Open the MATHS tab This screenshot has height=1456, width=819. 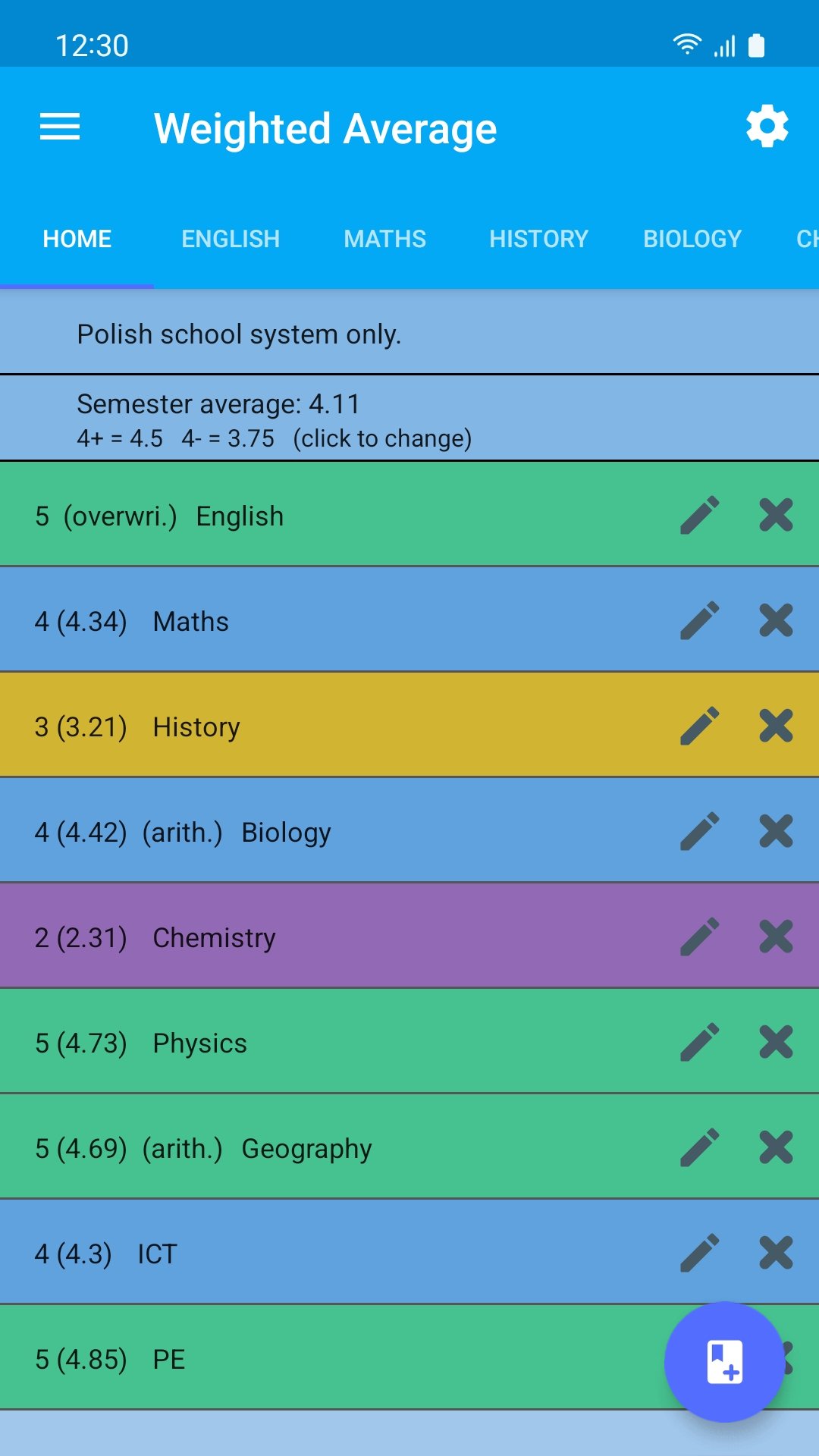coord(384,238)
